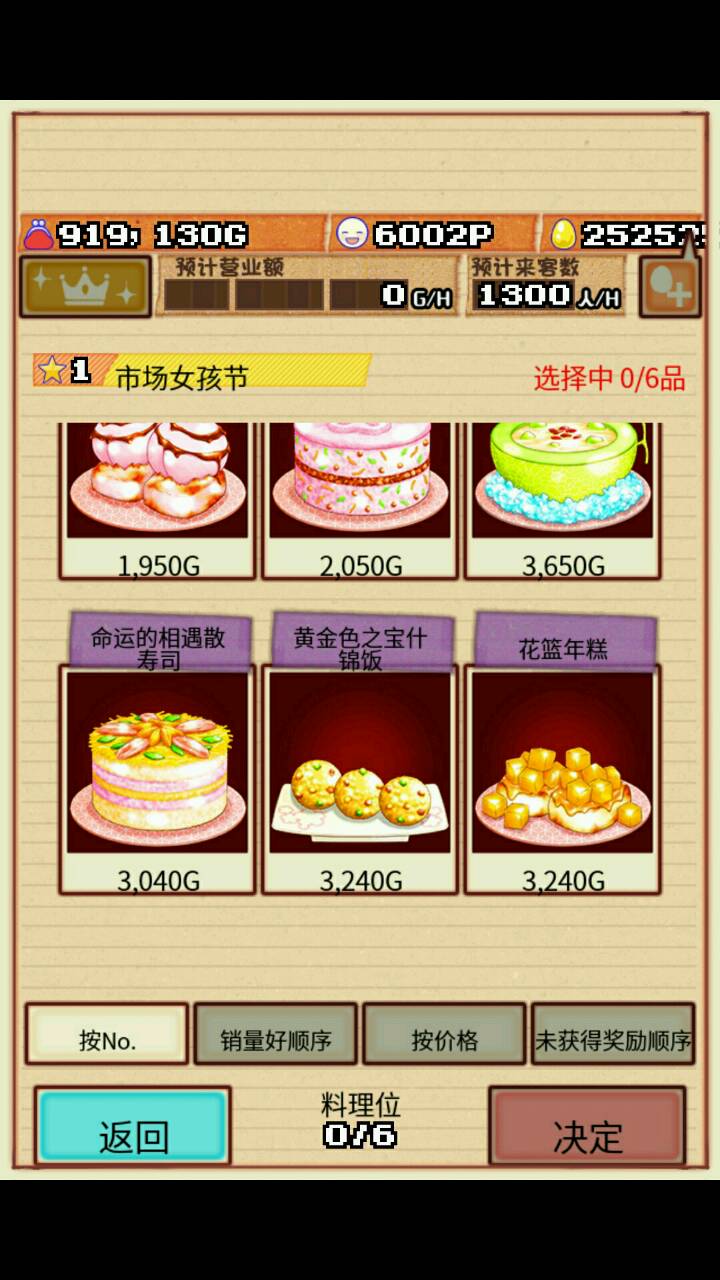Viewport: 720px width, 1280px height.
Task: Choose the 3,650G melon dish card
Action: click(562, 495)
